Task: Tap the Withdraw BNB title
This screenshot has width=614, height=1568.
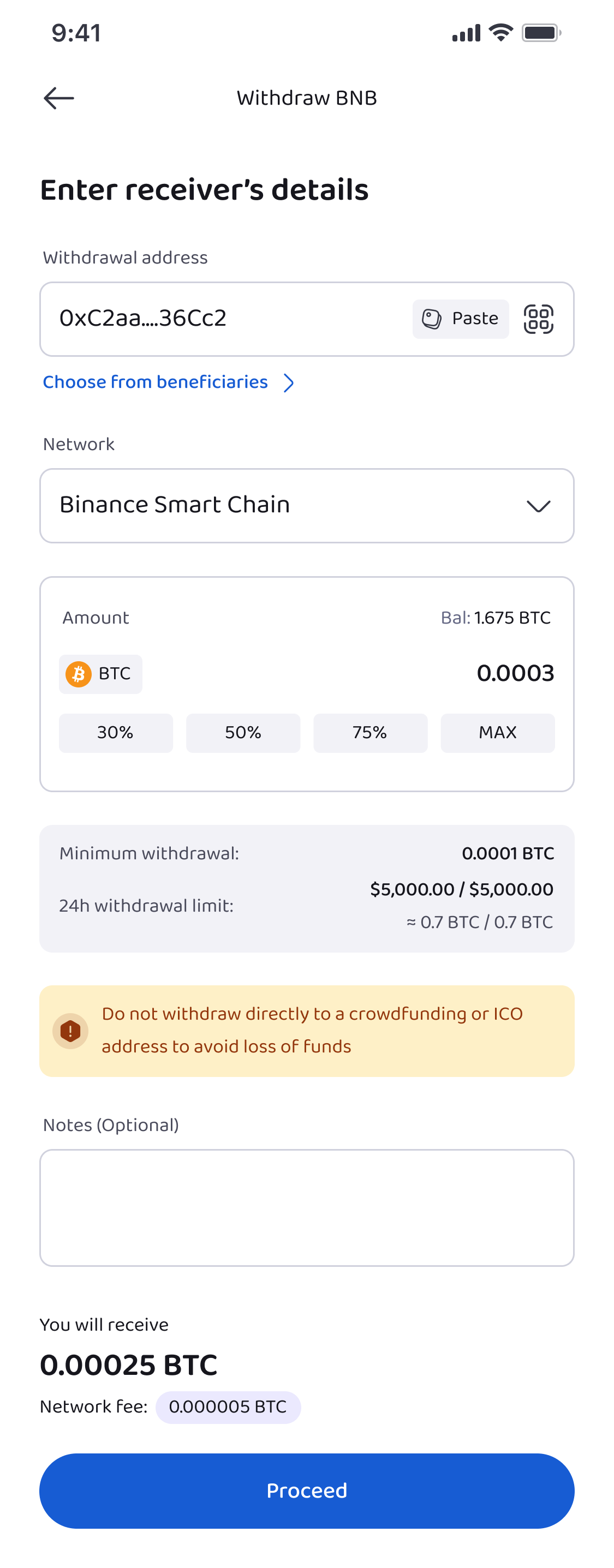Action: (x=307, y=98)
